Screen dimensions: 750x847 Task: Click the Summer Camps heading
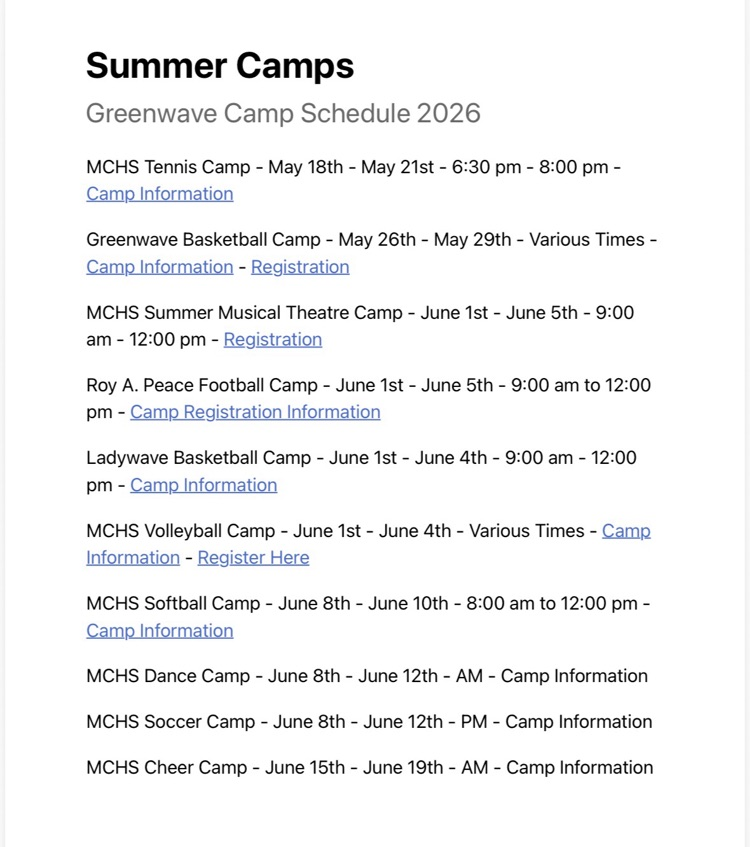[x=221, y=67]
